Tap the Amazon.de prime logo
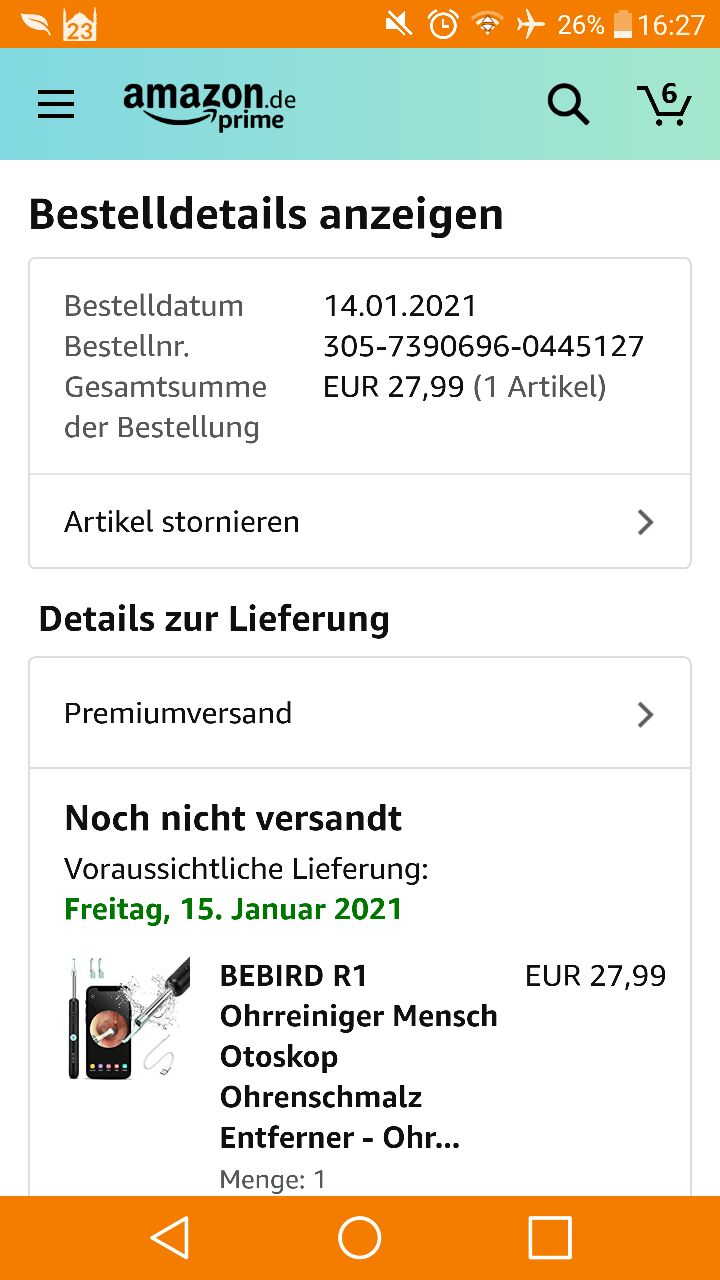 pos(209,105)
